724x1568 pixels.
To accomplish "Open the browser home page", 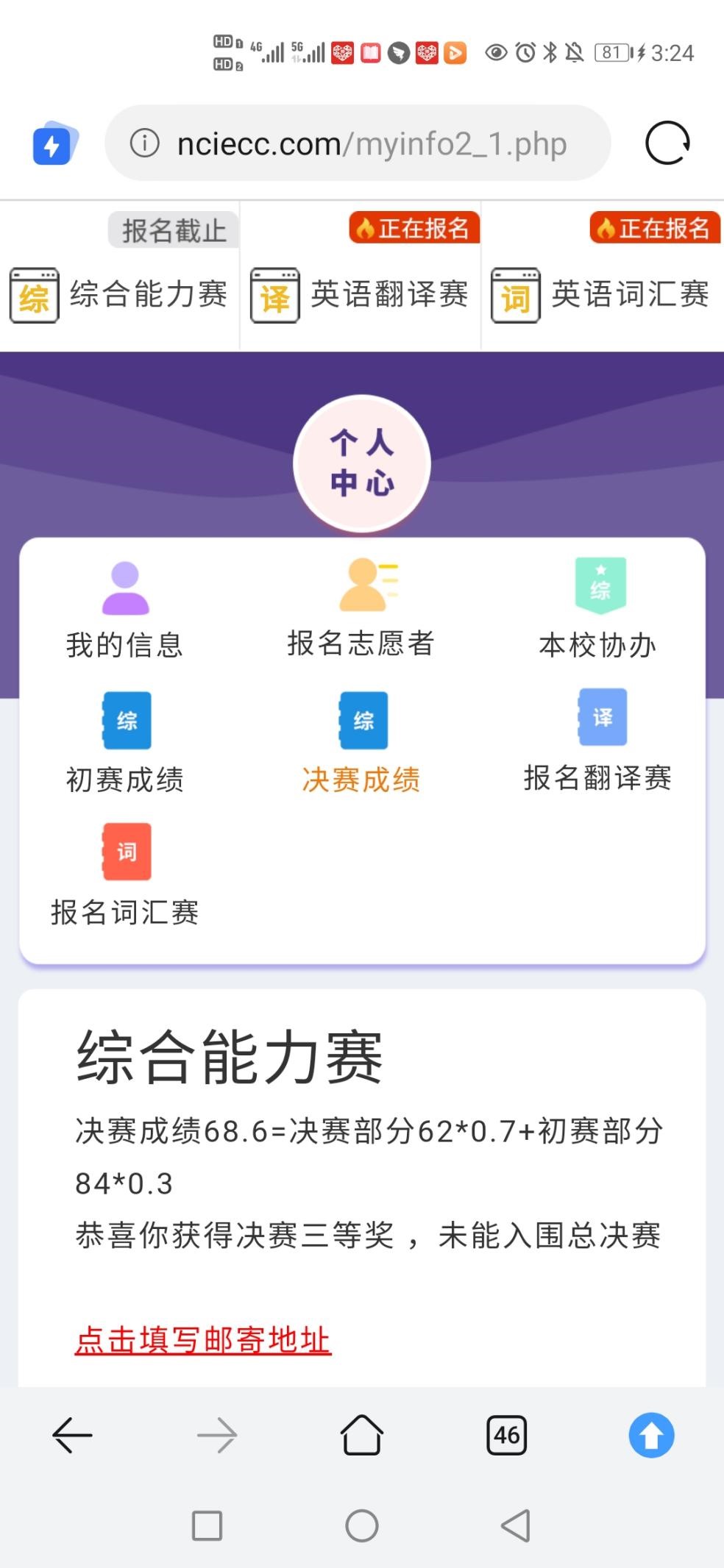I will (361, 1435).
